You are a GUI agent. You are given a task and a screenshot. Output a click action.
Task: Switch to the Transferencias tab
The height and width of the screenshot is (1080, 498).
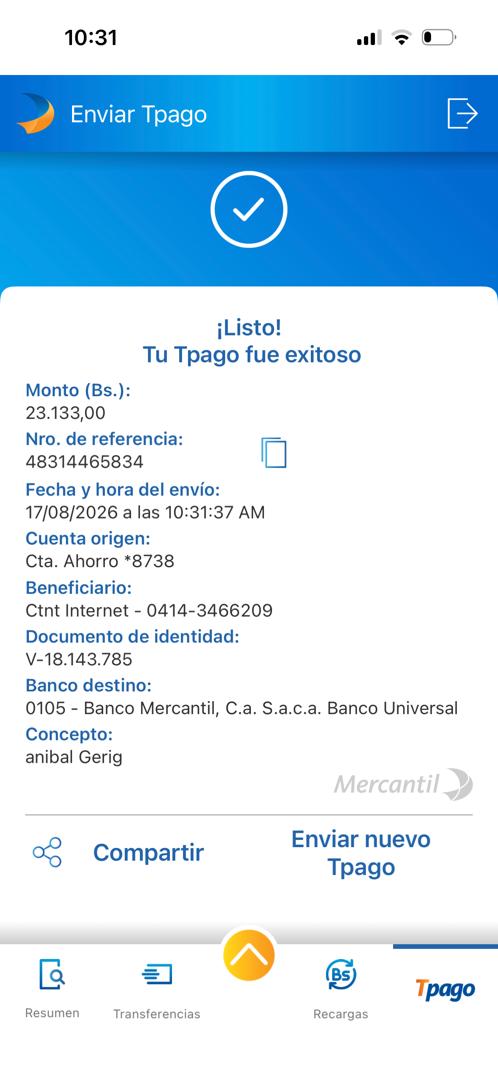coord(156,990)
